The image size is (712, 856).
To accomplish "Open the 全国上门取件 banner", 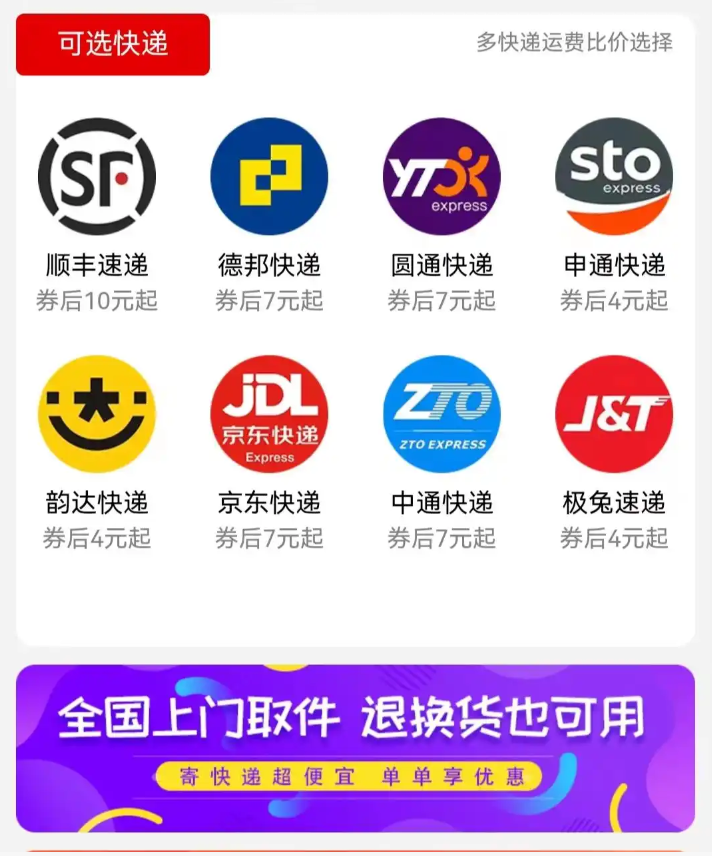I will [x=355, y=747].
